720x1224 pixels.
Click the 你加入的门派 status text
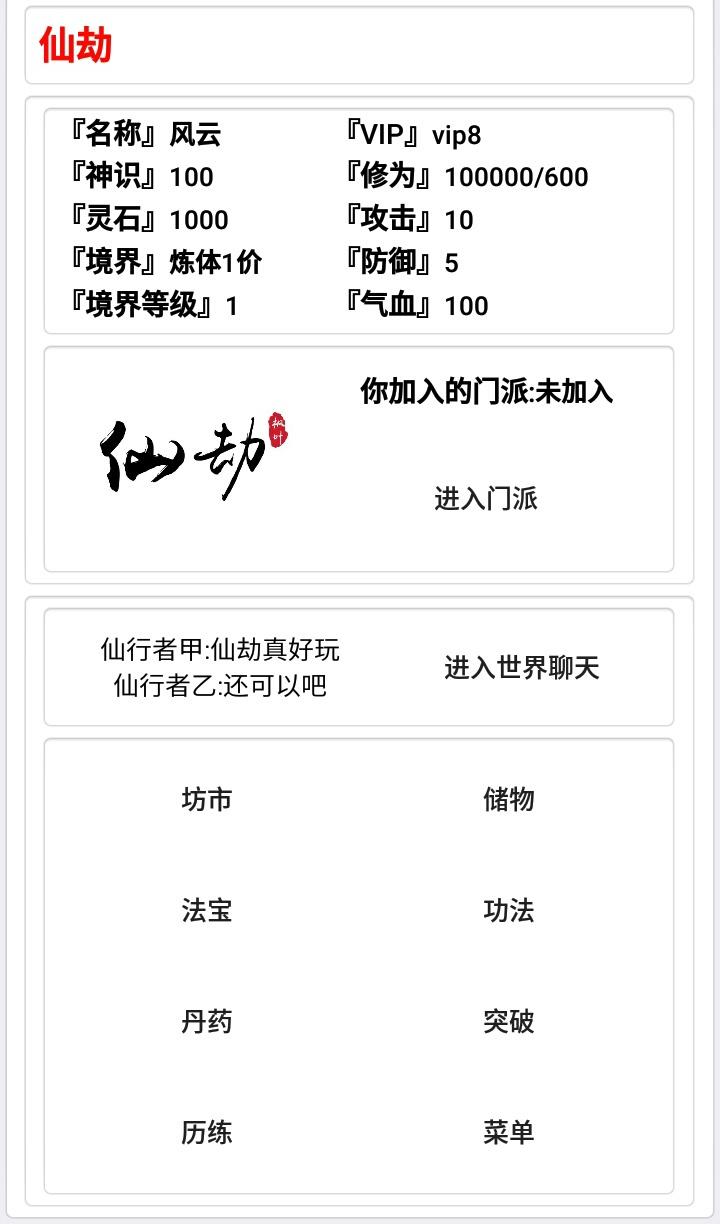click(488, 394)
